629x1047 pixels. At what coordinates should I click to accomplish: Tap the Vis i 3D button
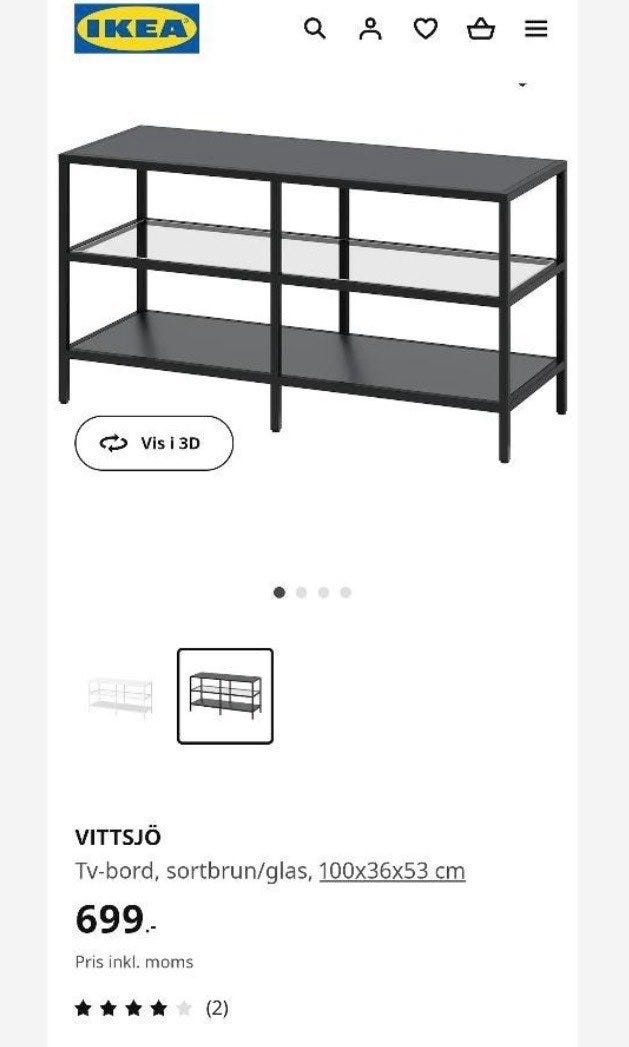[x=154, y=443]
